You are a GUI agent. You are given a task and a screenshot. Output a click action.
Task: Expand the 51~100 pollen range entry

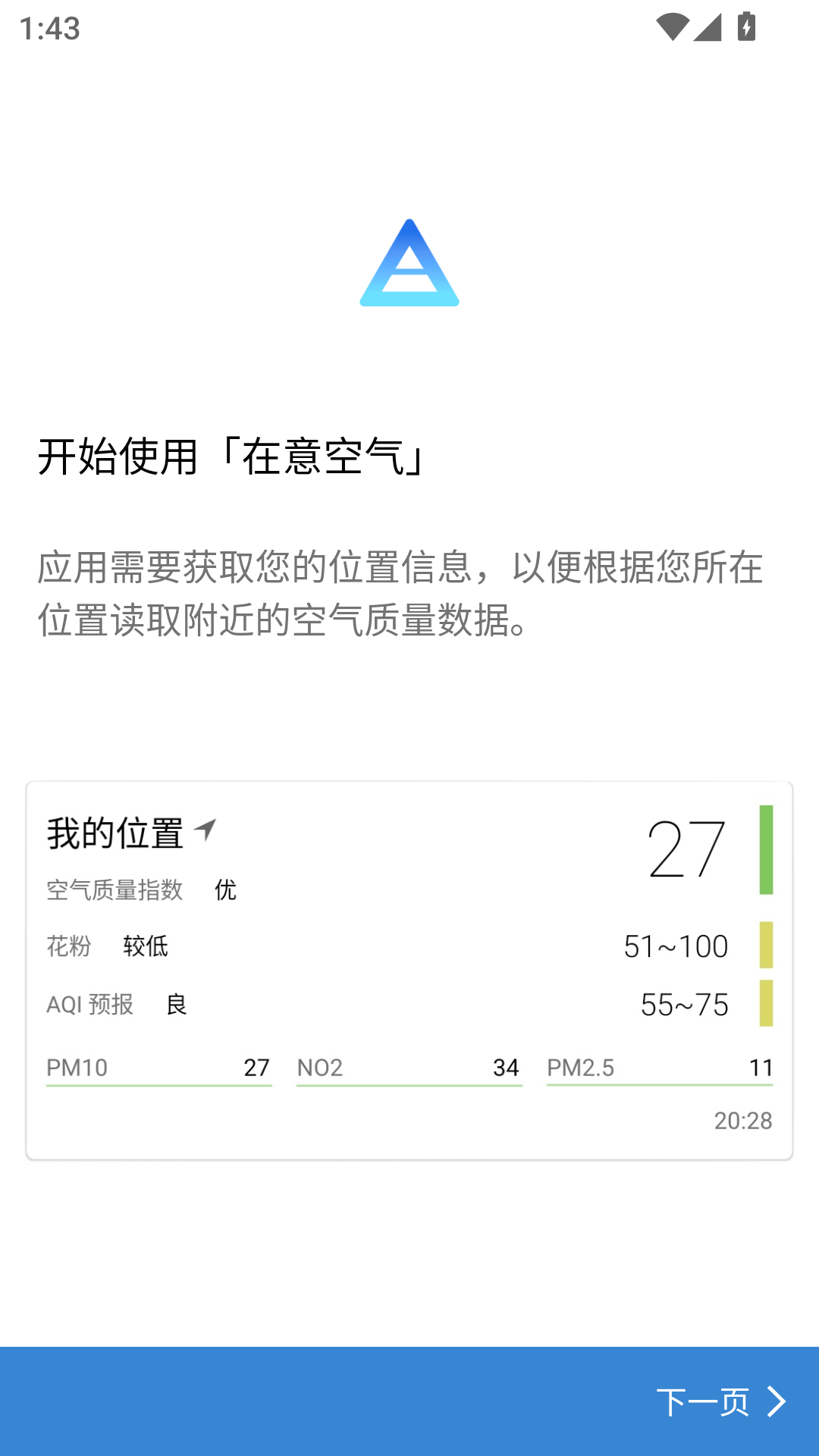(x=676, y=946)
